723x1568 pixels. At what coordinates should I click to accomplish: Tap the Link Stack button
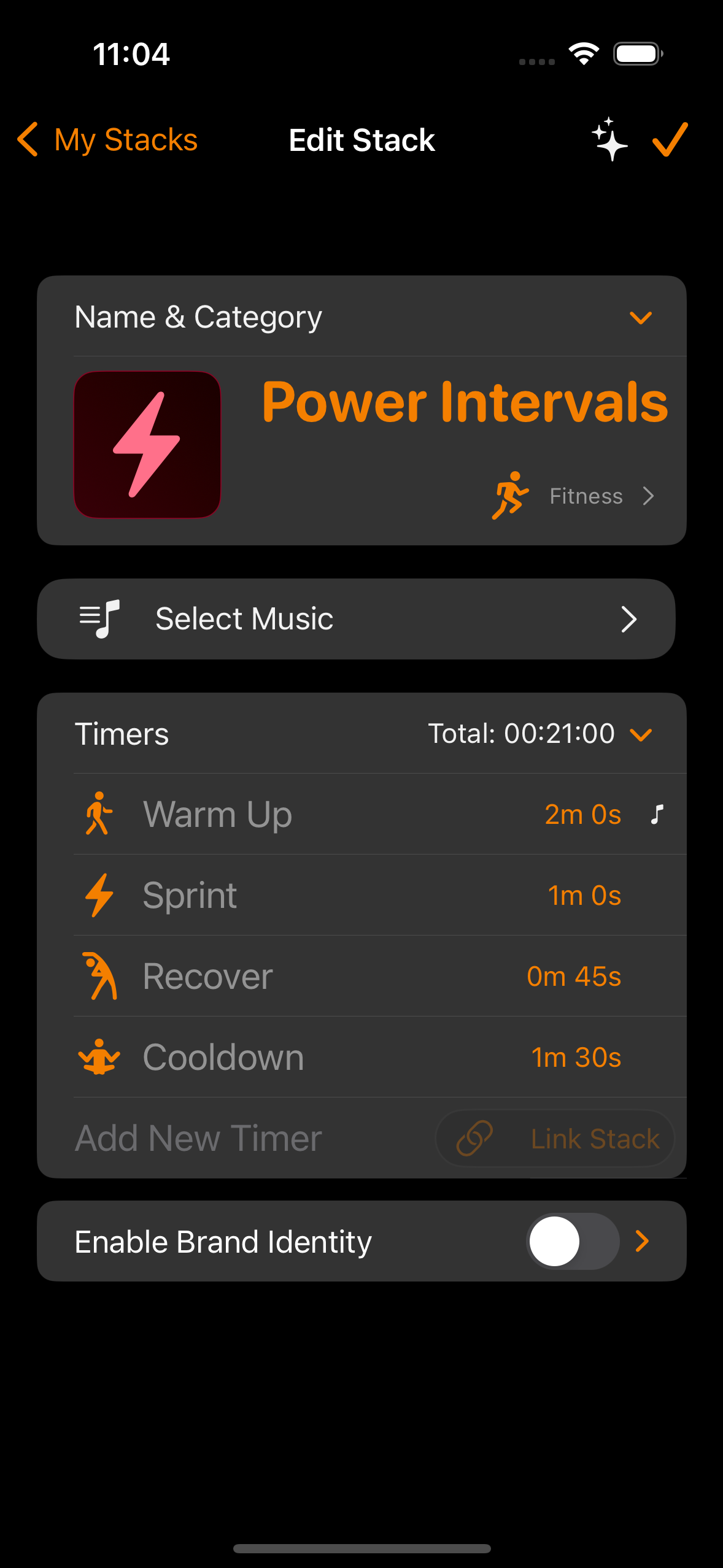tap(554, 1137)
